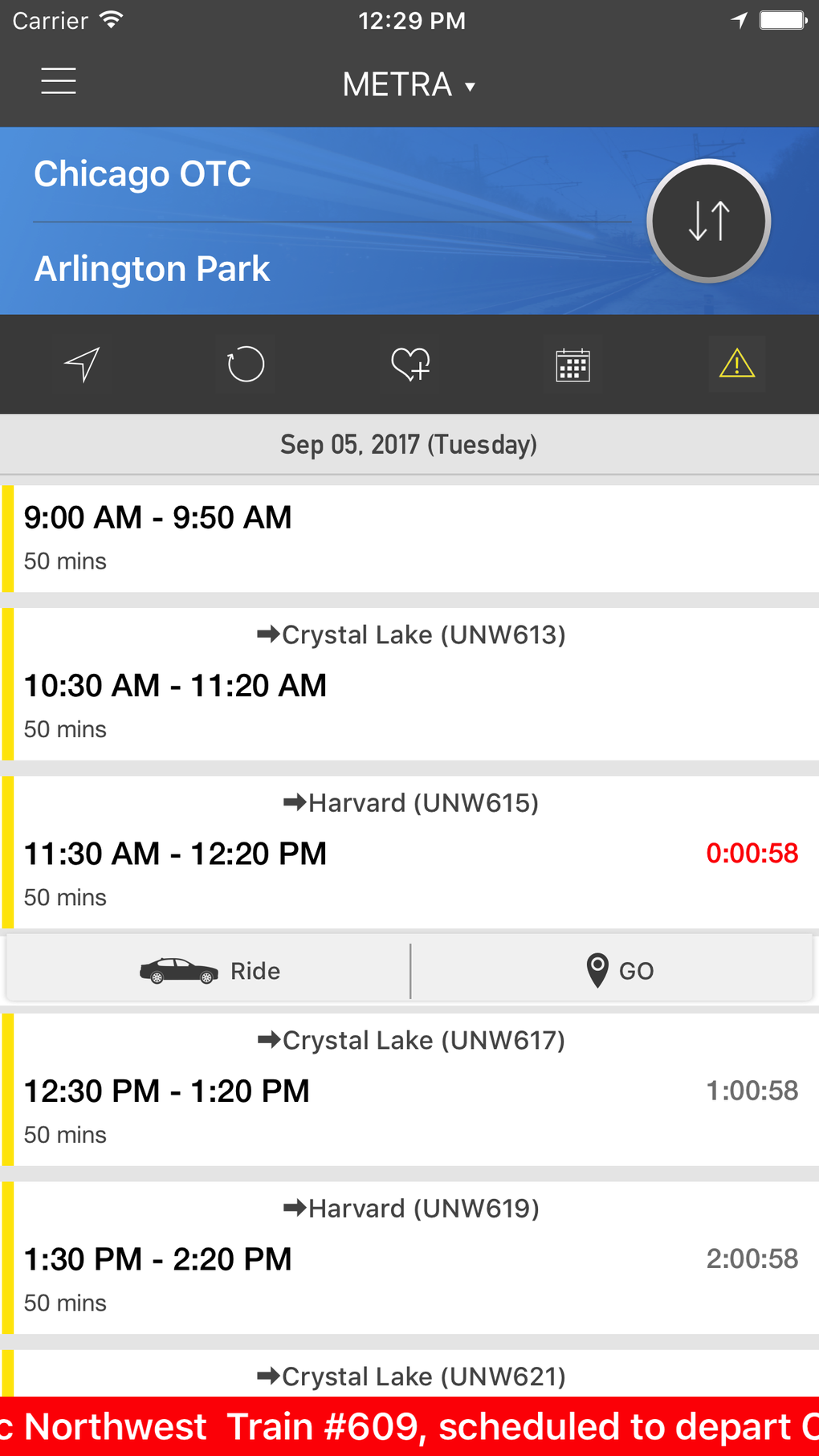Expand the Sep 05, 2017 date selector
This screenshot has height=1456, width=819.
coord(409,444)
